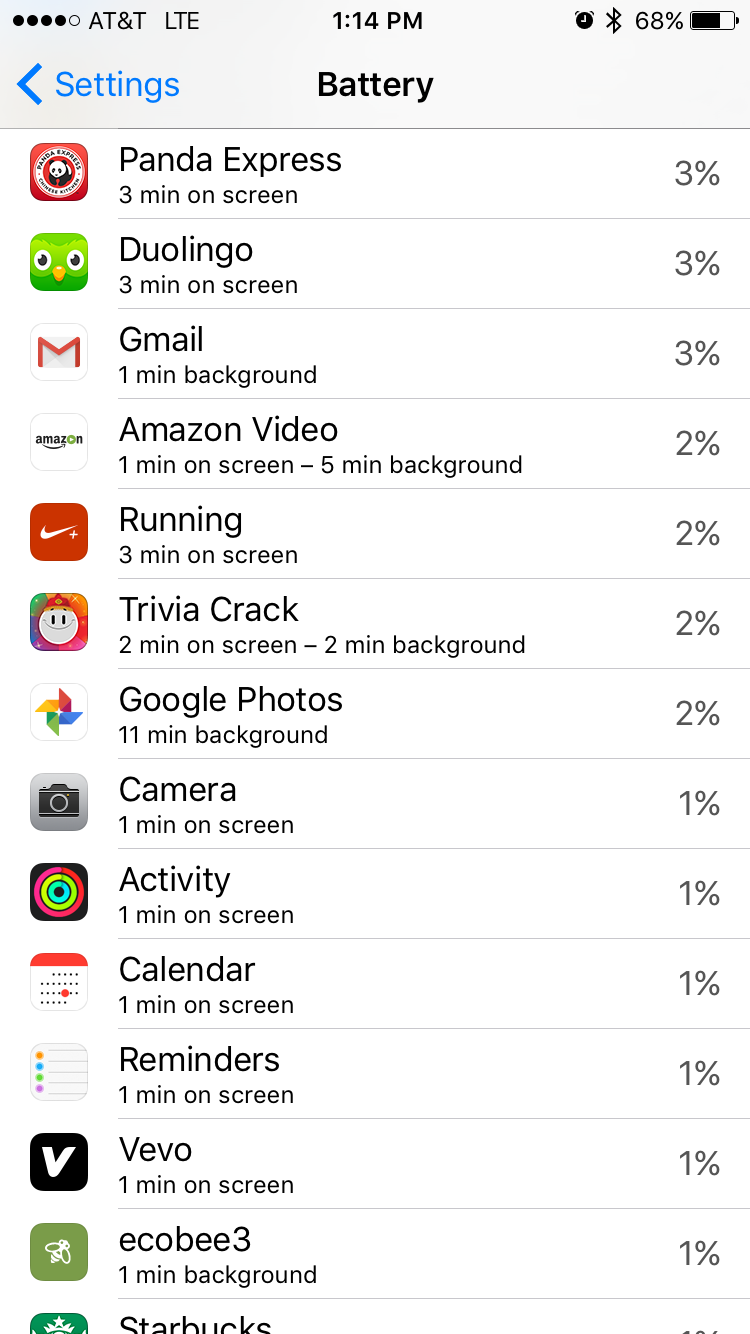Image resolution: width=750 pixels, height=1334 pixels.
Task: Select the Amazon Video usage row
Action: [375, 444]
